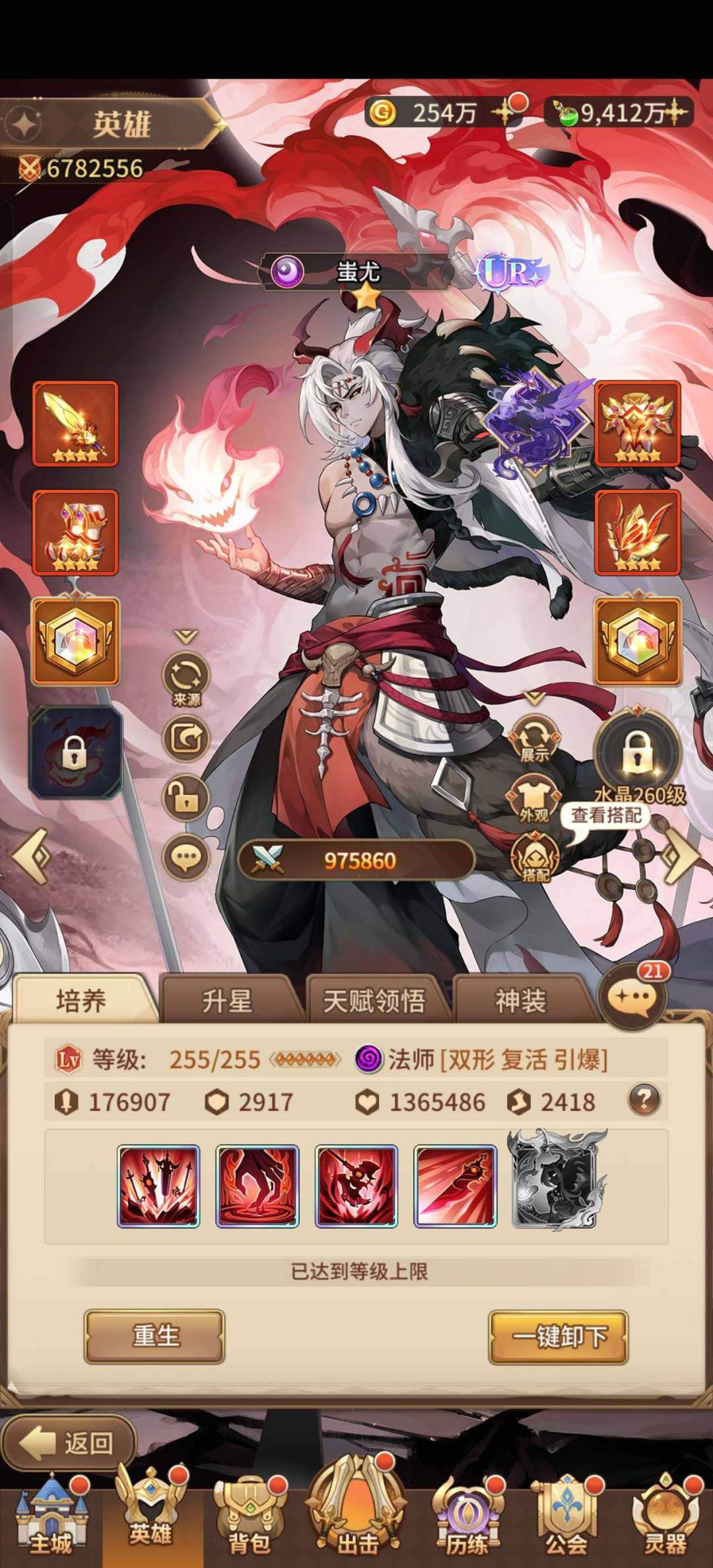Open the 背包 inventory tab
Screen dimensions: 713x1568
tap(250, 1525)
